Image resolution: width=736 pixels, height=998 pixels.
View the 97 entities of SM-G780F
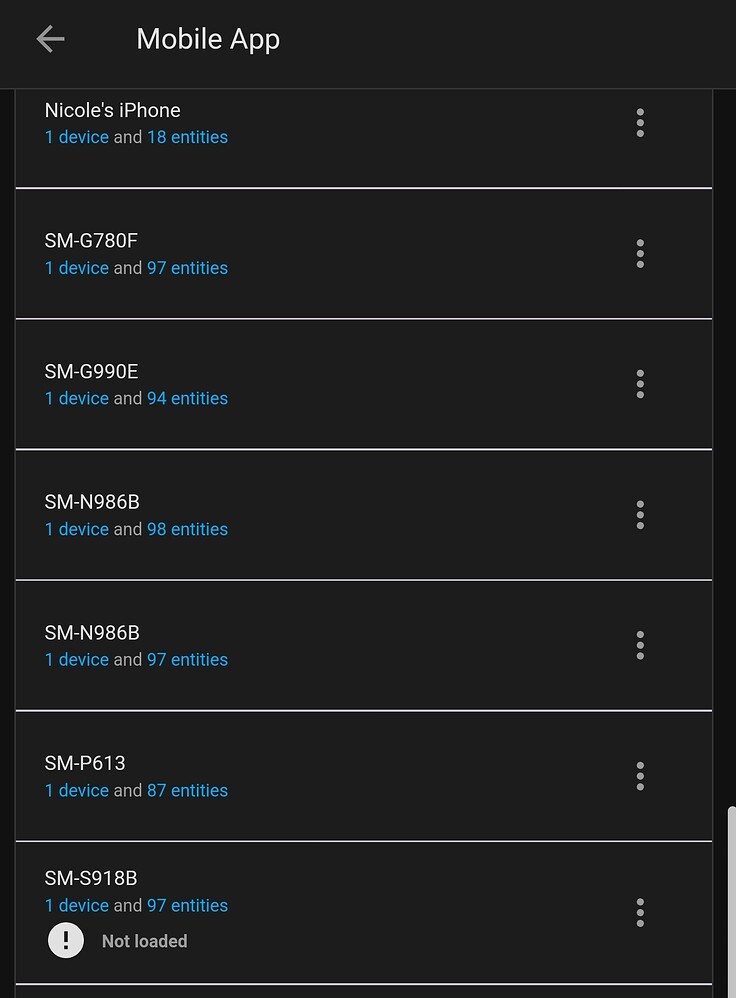[187, 268]
